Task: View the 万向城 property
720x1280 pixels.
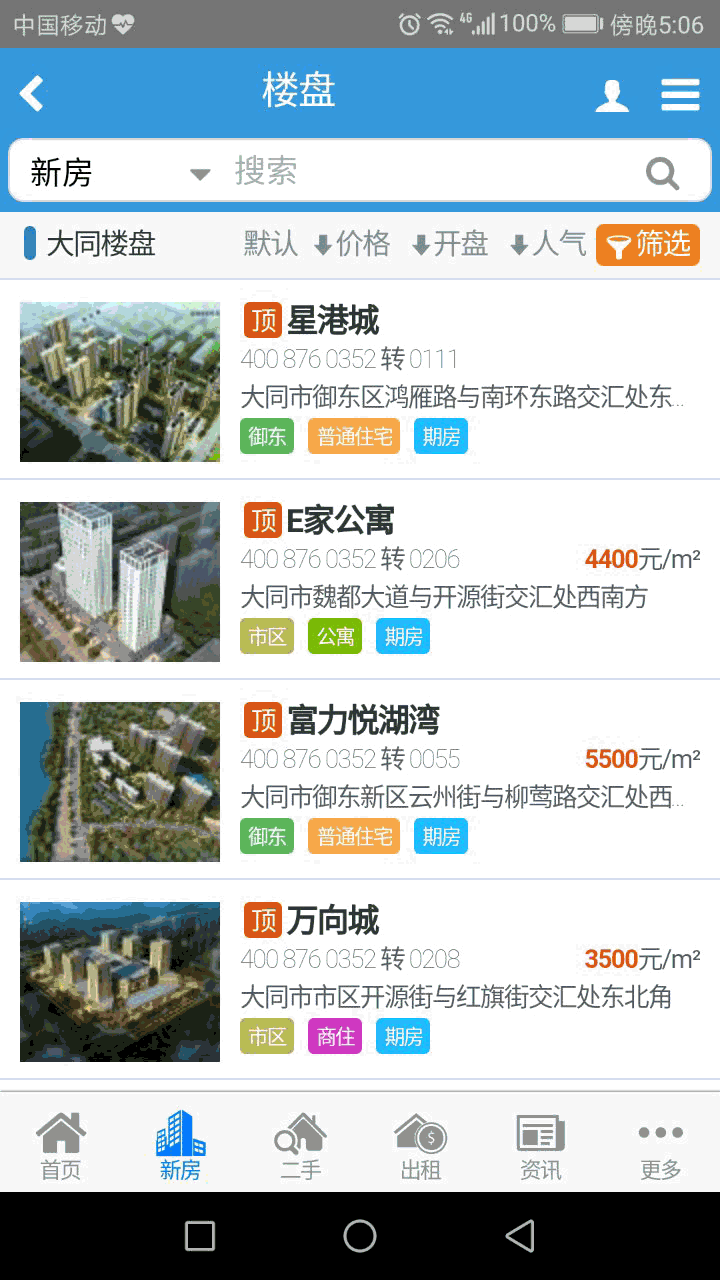Action: point(333,921)
